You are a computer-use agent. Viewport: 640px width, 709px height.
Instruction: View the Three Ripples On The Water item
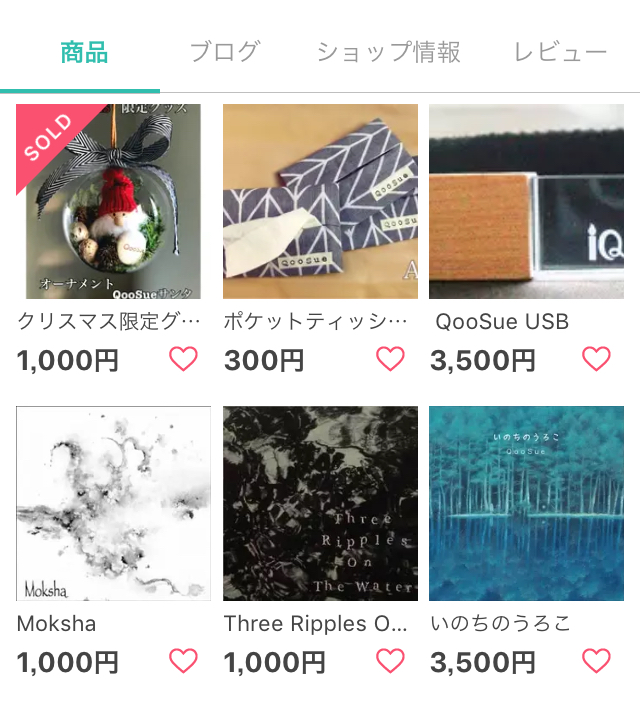pos(320,503)
